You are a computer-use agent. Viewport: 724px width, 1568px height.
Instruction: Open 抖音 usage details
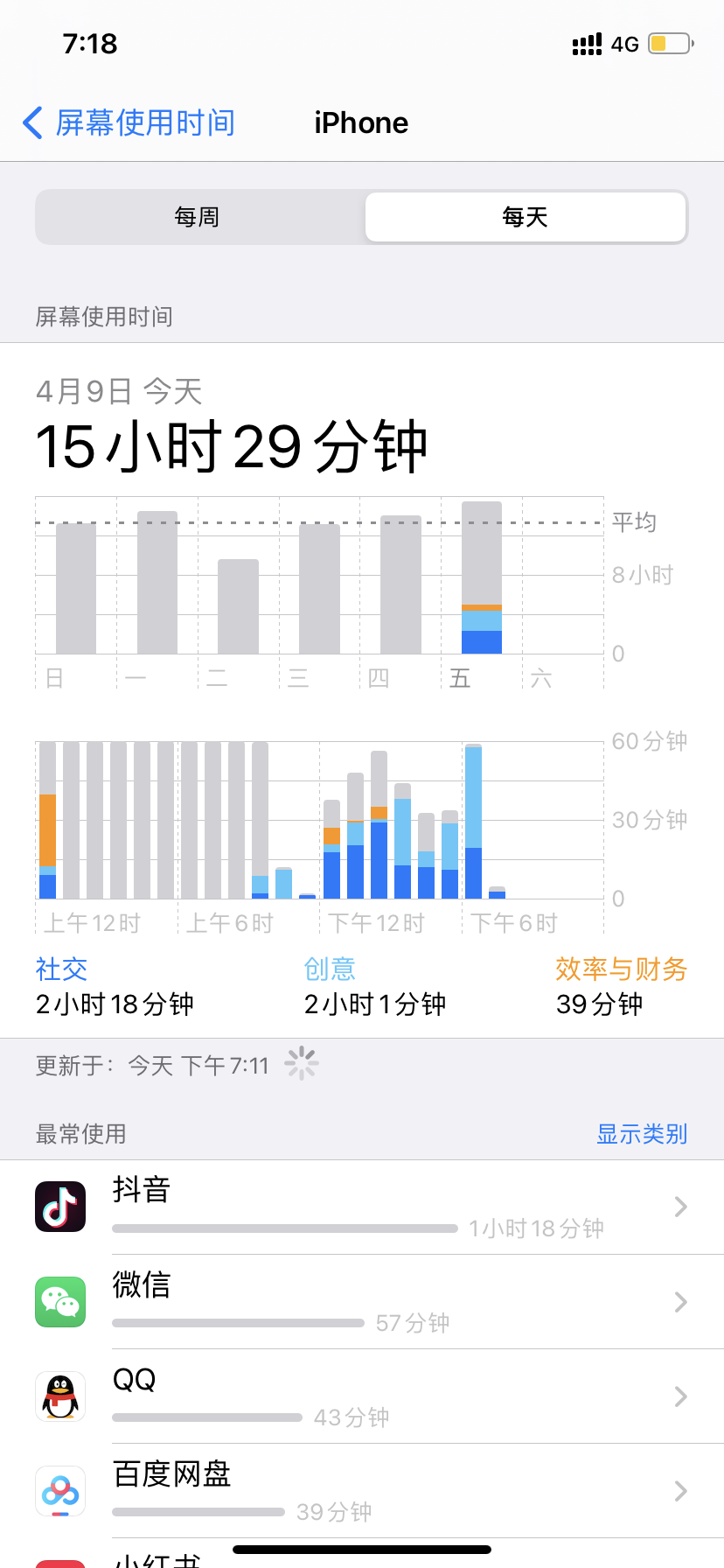coord(362,1207)
